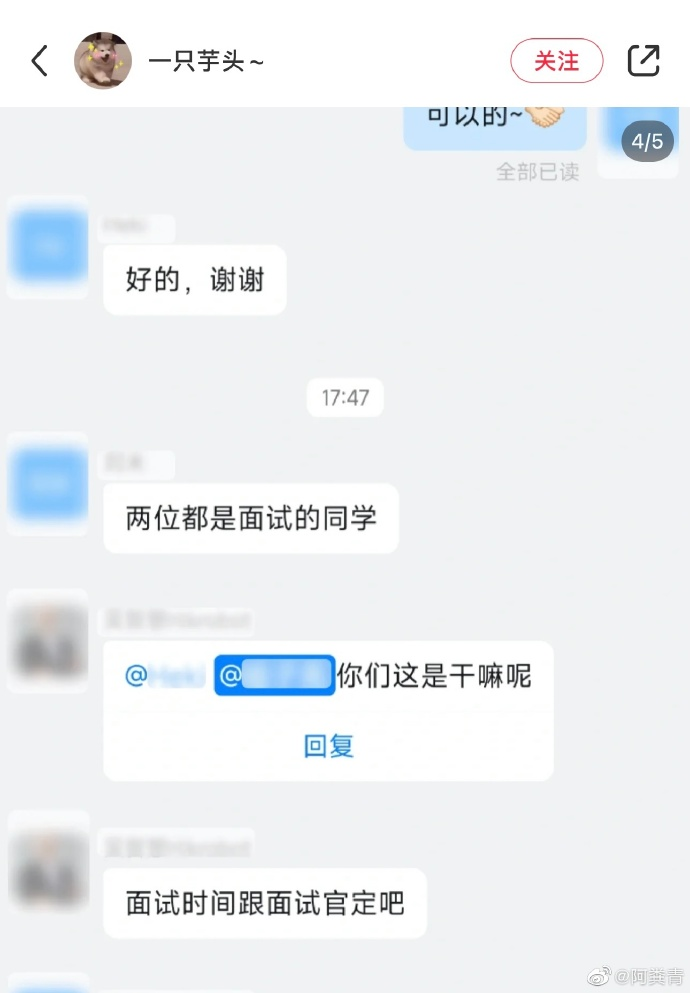690x993 pixels.
Task: Follow the author with 关注 button
Action: [556, 61]
